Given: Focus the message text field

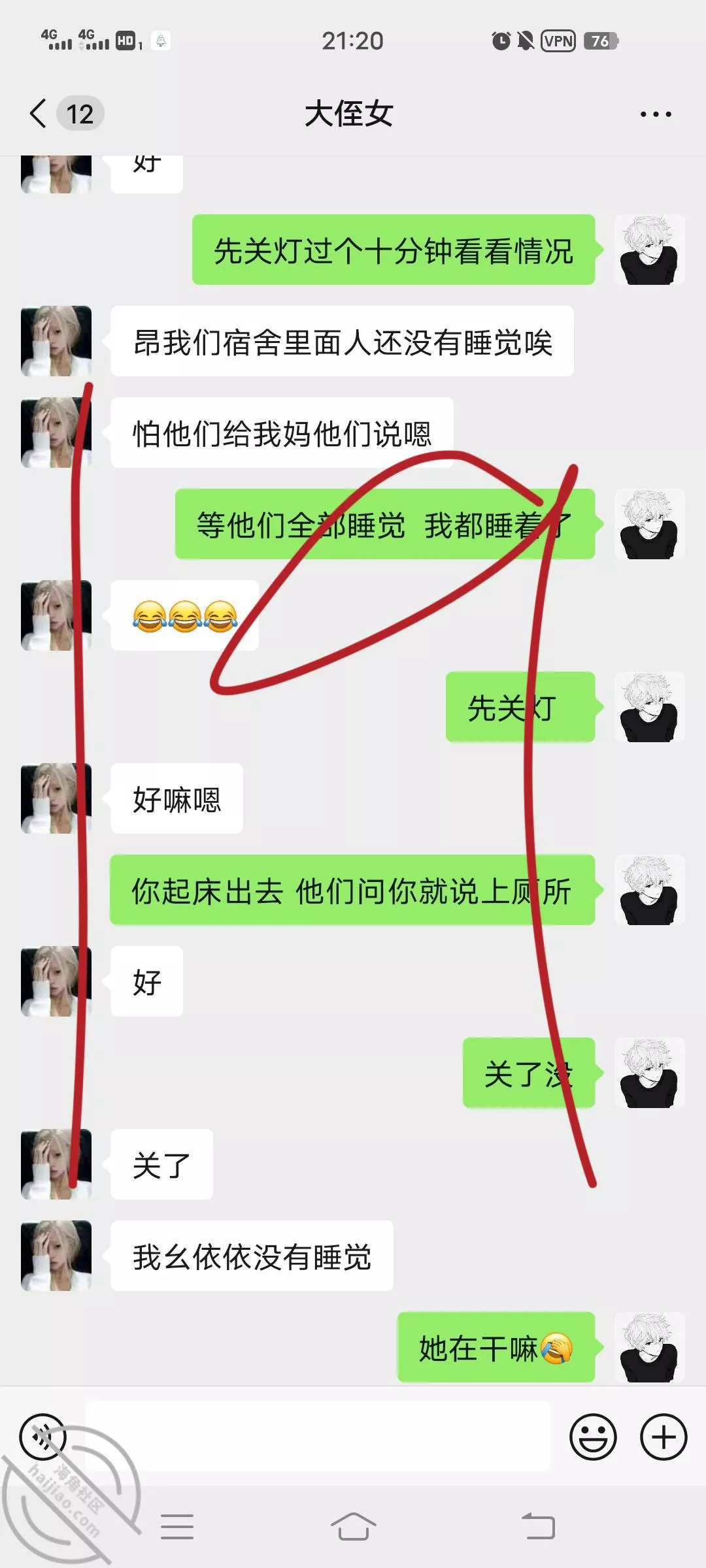Looking at the screenshot, I should 317,1437.
